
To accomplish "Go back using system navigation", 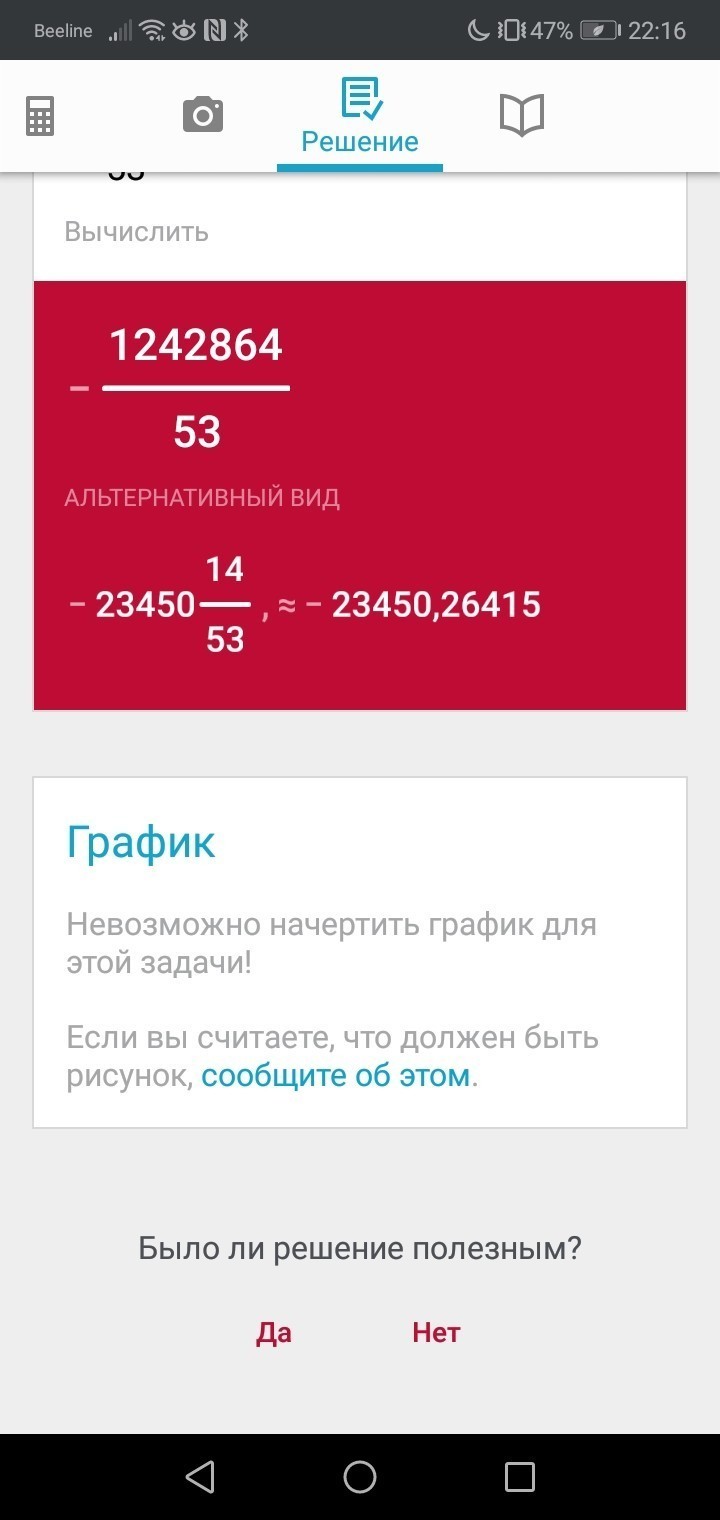I will pos(200,1476).
